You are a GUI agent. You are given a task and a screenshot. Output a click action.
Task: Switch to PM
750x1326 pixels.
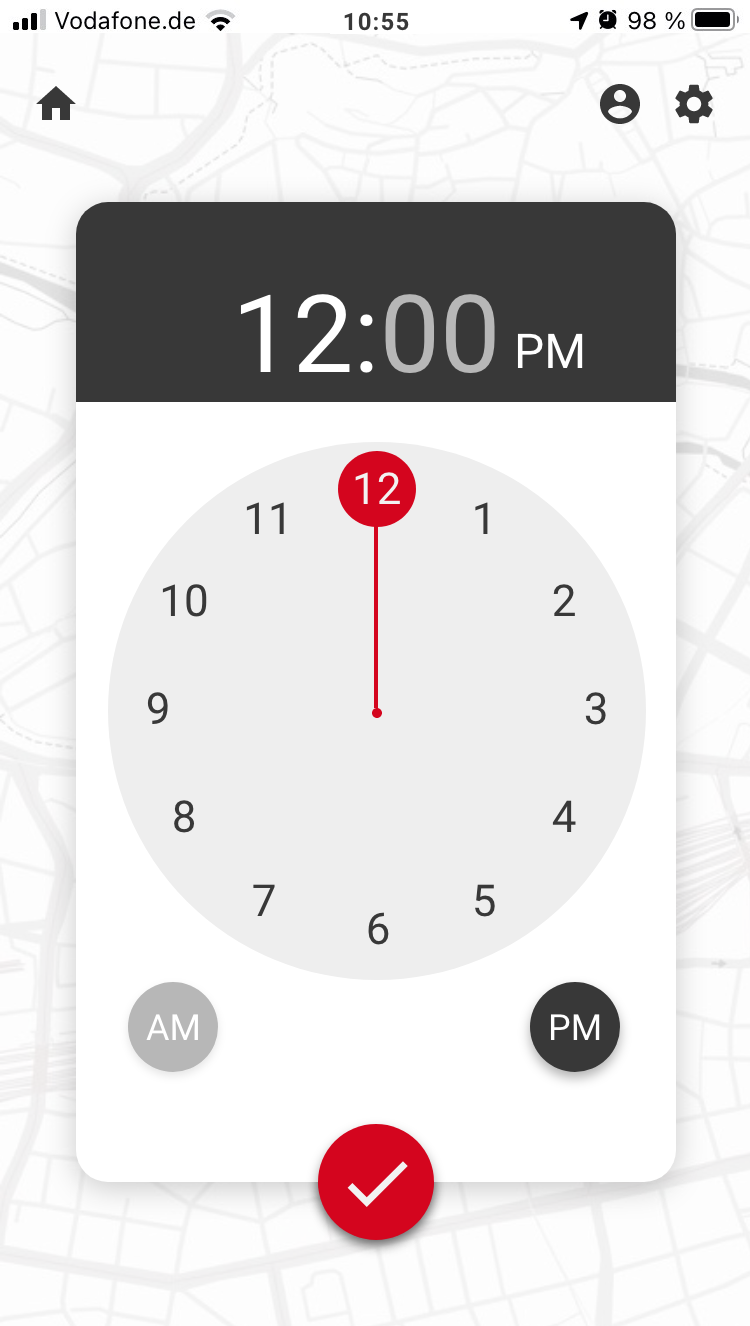click(x=575, y=1027)
